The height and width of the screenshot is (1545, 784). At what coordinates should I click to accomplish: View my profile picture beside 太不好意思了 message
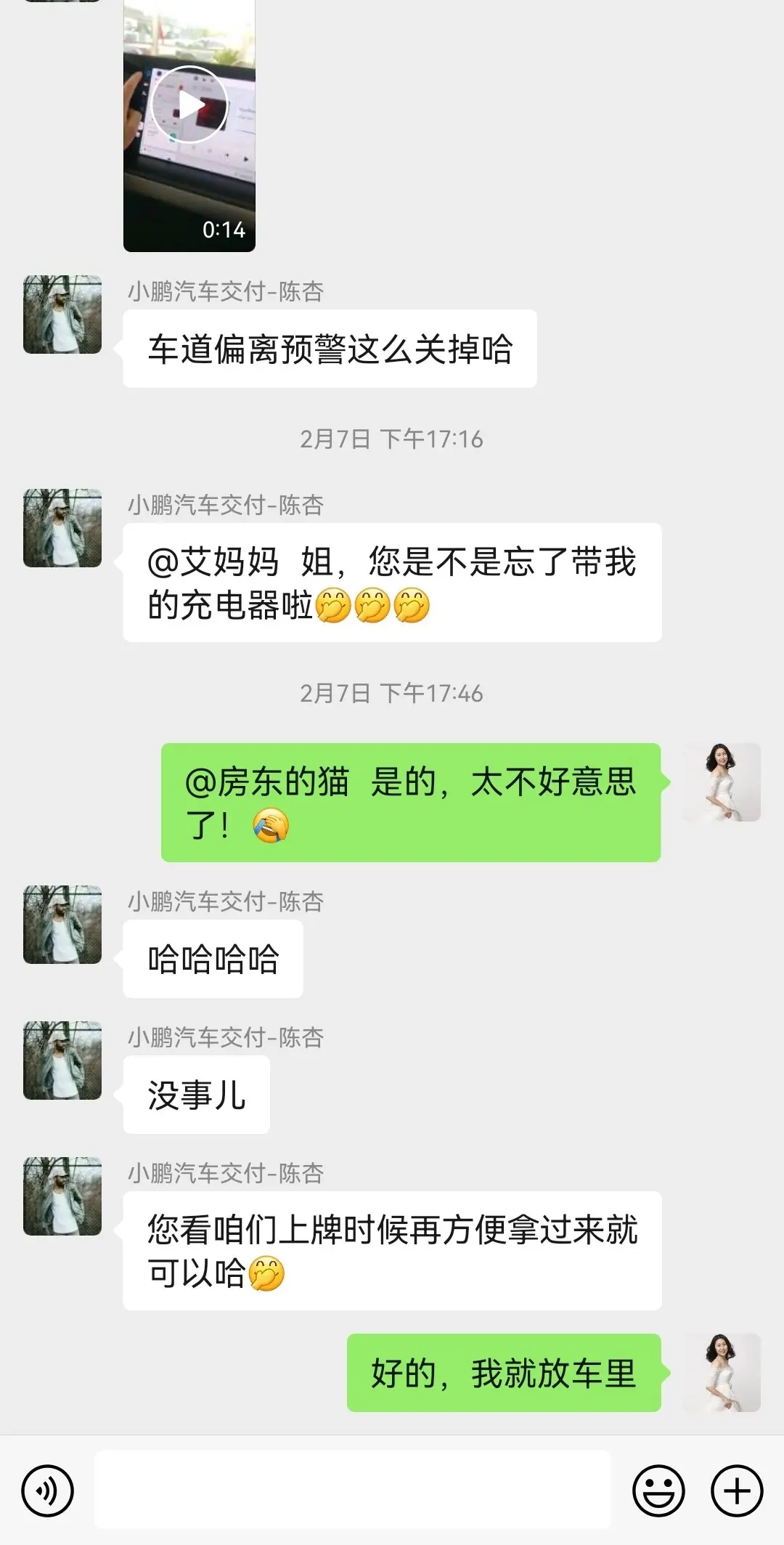(x=722, y=782)
